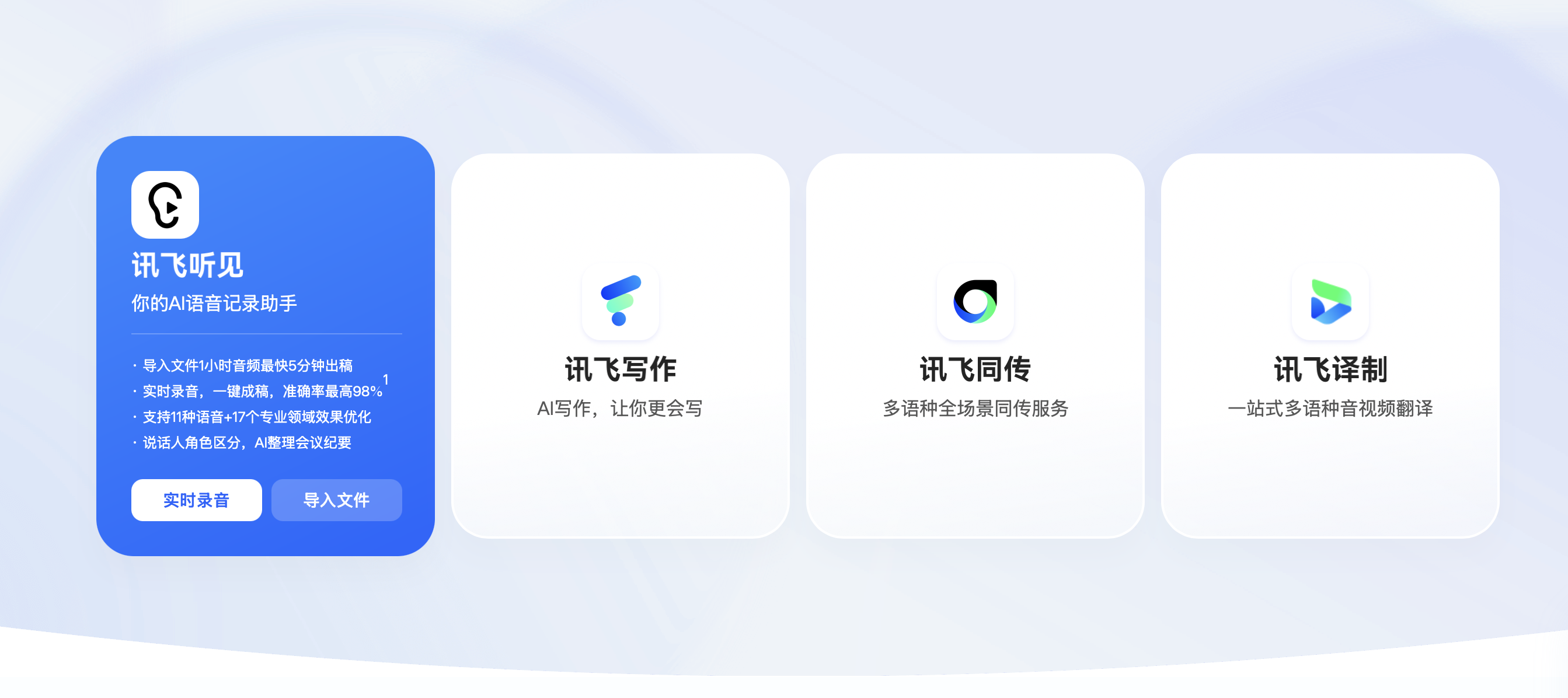Open the 讯飞译制 card
This screenshot has height=698, width=1568.
tap(1330, 345)
